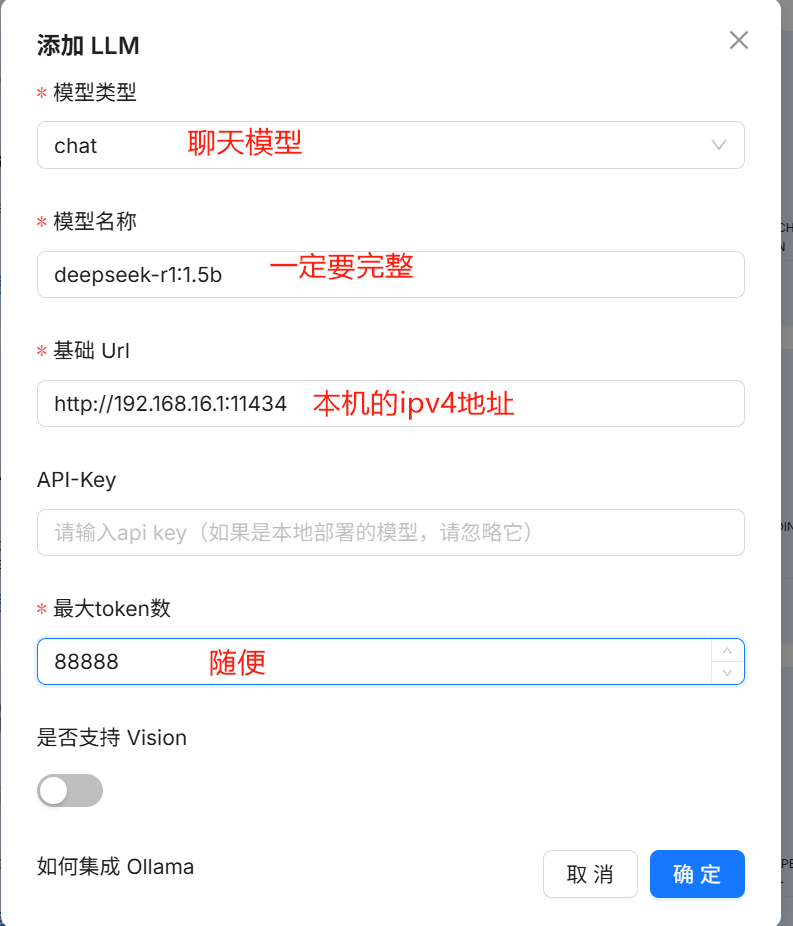Focus the API-Key input box
Screen dimensions: 793x926
[390, 532]
